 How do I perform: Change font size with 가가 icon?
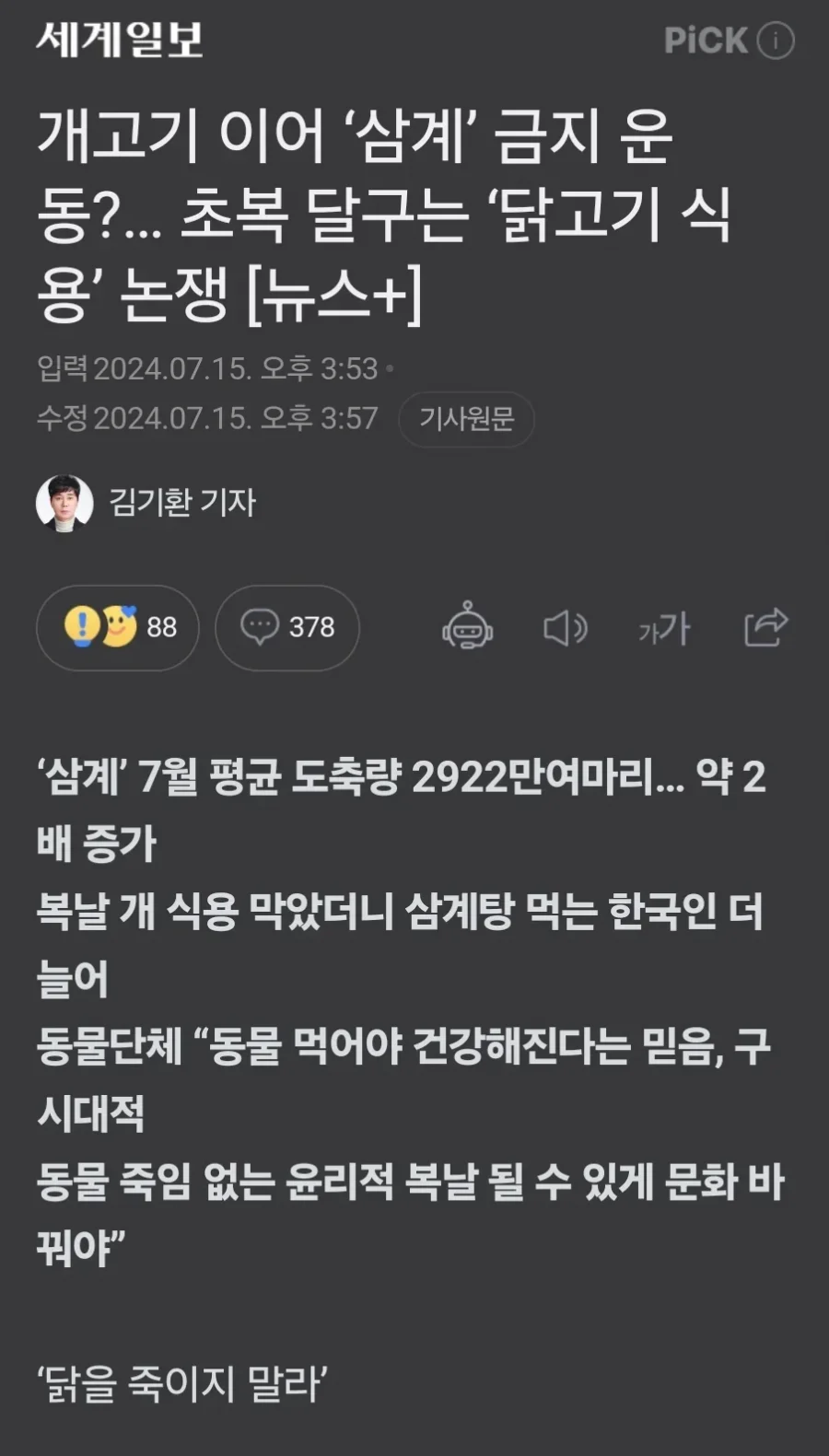(664, 628)
